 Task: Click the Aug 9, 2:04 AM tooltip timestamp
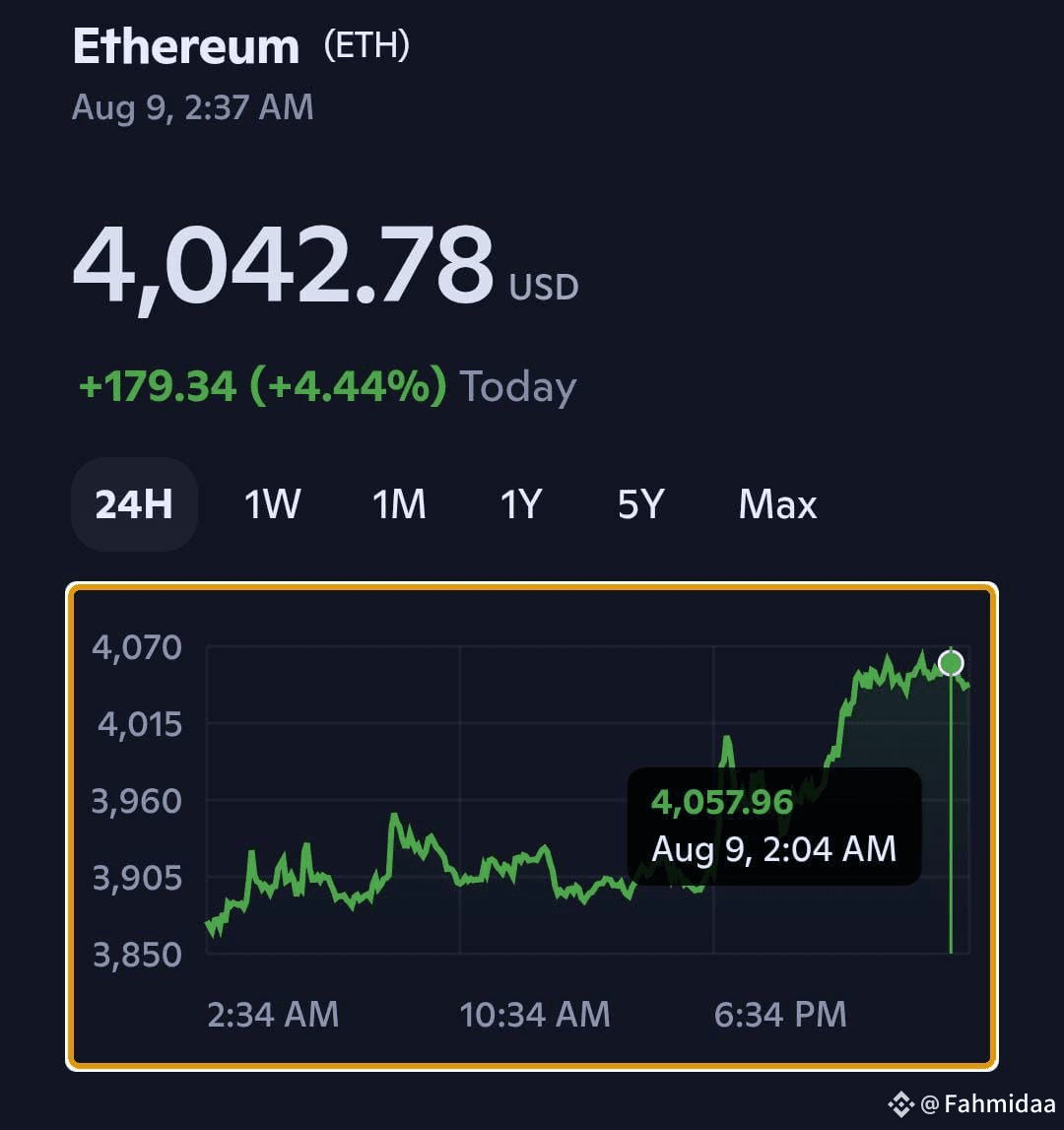(773, 849)
